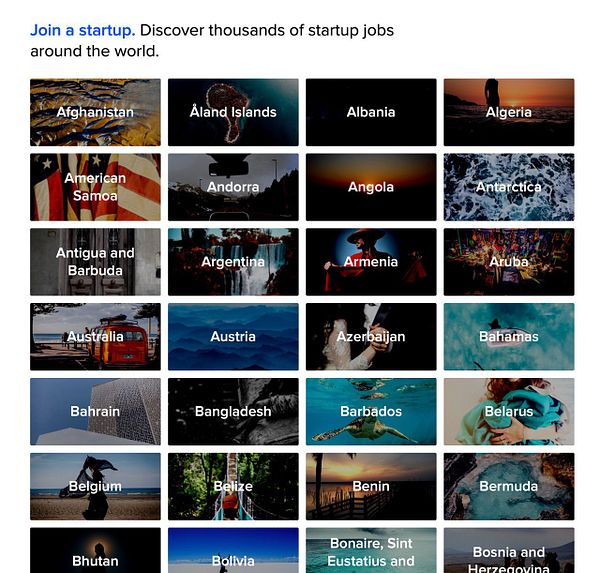The image size is (600, 573).
Task: Tap the Austria tile
Action: pyautogui.click(x=233, y=337)
